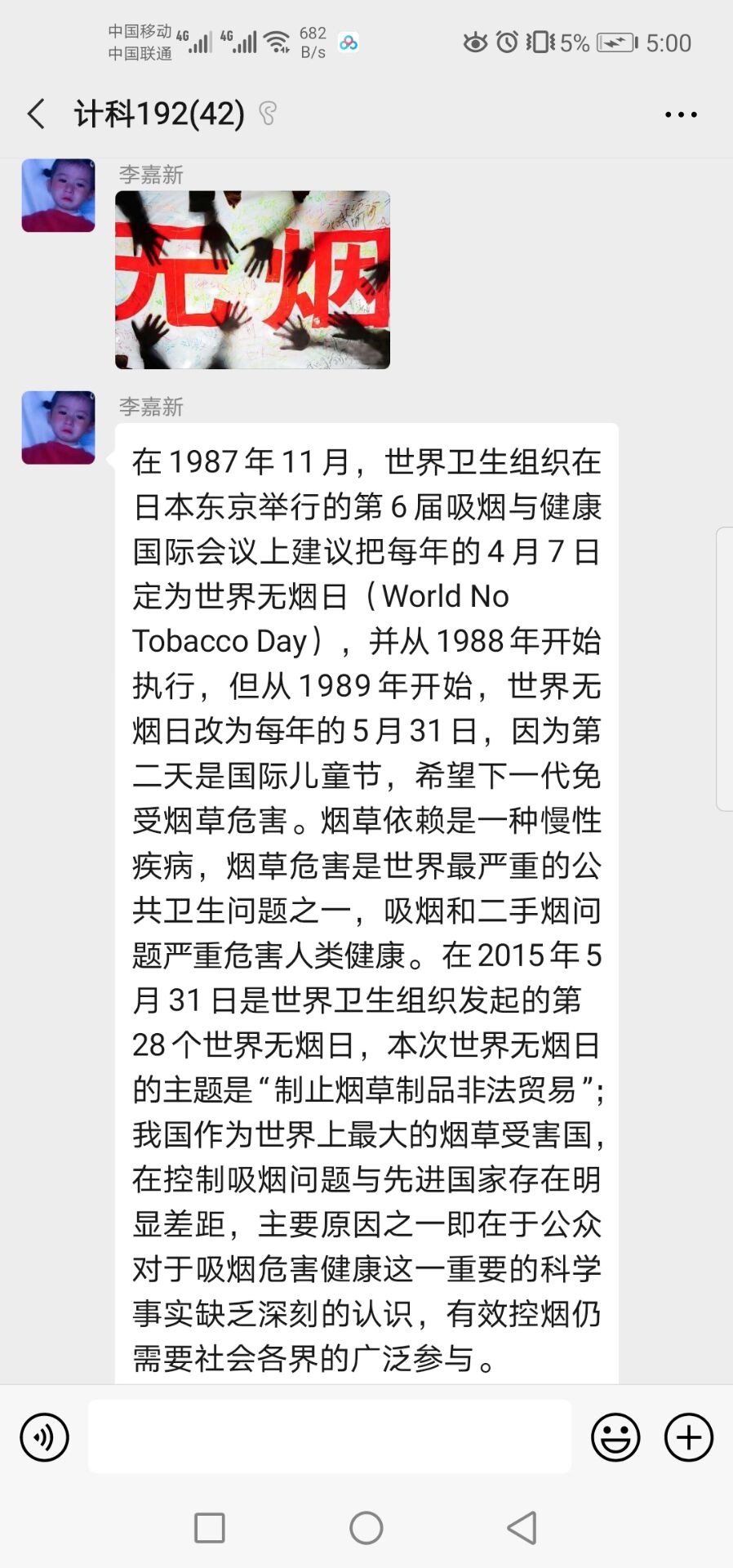Go back from the 计科192 group chat
The image size is (733, 1568).
pos(37,114)
